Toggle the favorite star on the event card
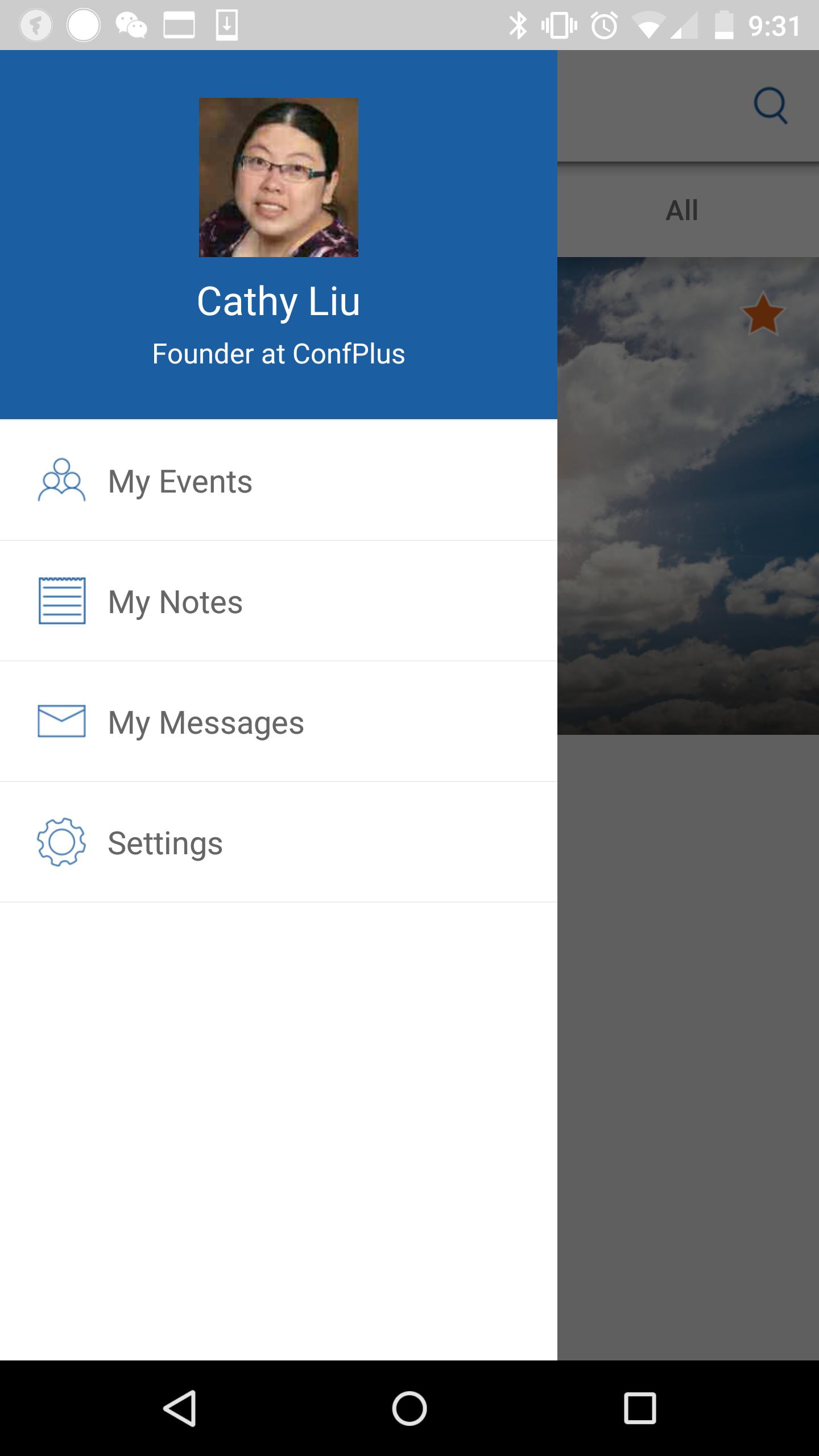 763,314
